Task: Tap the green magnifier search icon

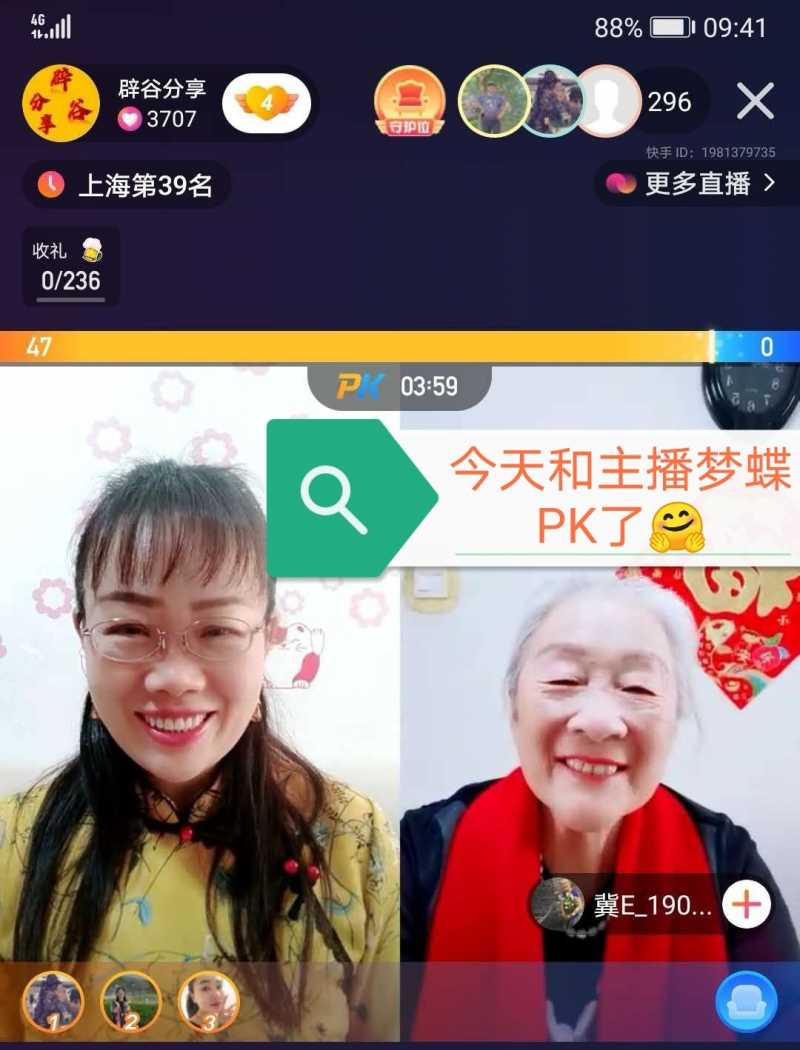Action: point(334,497)
